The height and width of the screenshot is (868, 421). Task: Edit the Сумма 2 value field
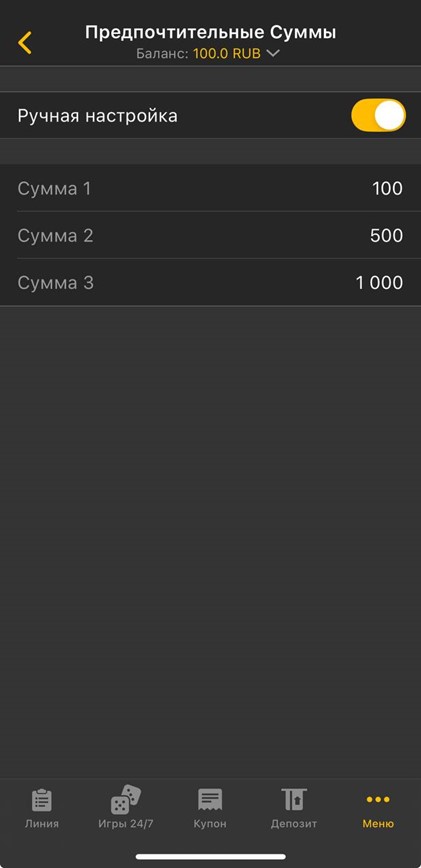(x=210, y=235)
